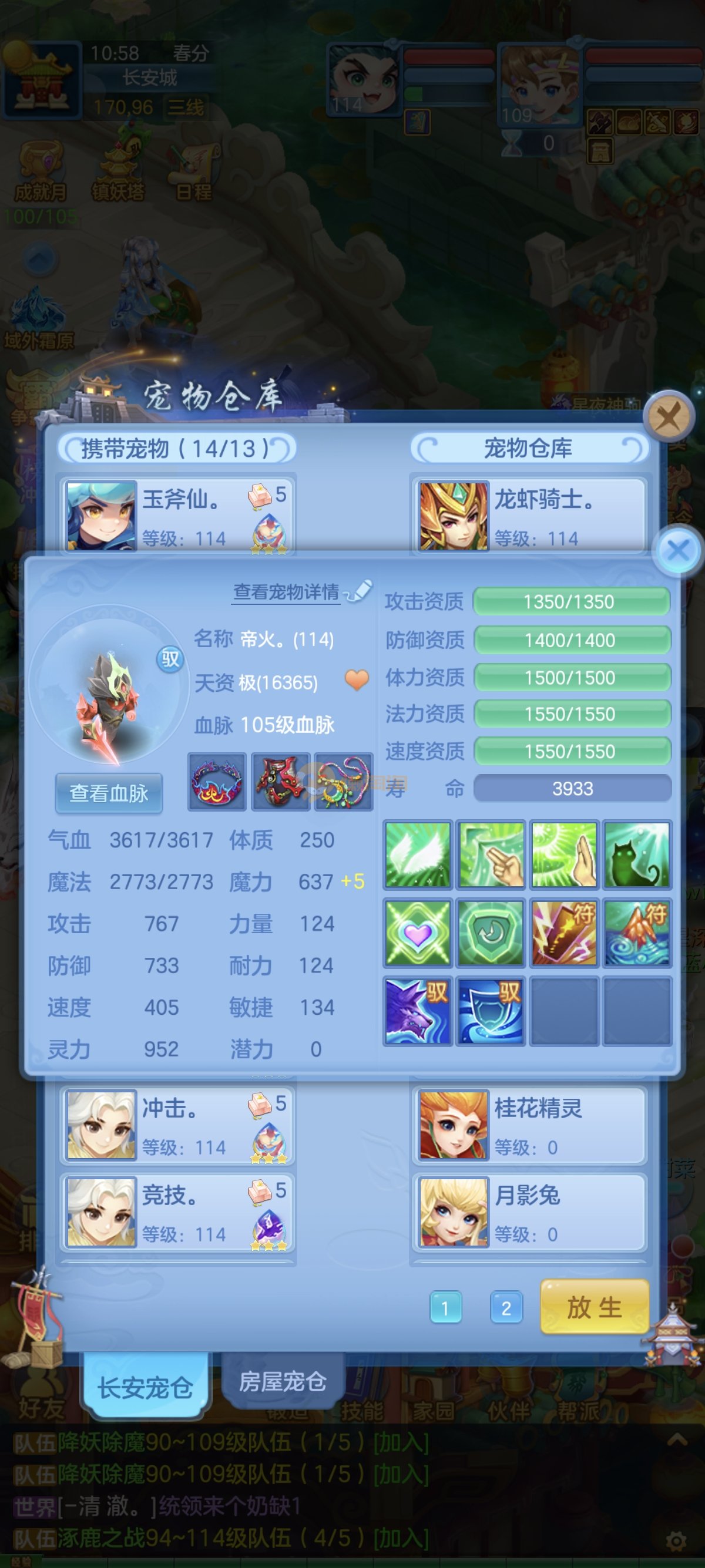The width and height of the screenshot is (705, 1568).
Task: Tap the 查看血脉 button
Action: click(x=109, y=793)
